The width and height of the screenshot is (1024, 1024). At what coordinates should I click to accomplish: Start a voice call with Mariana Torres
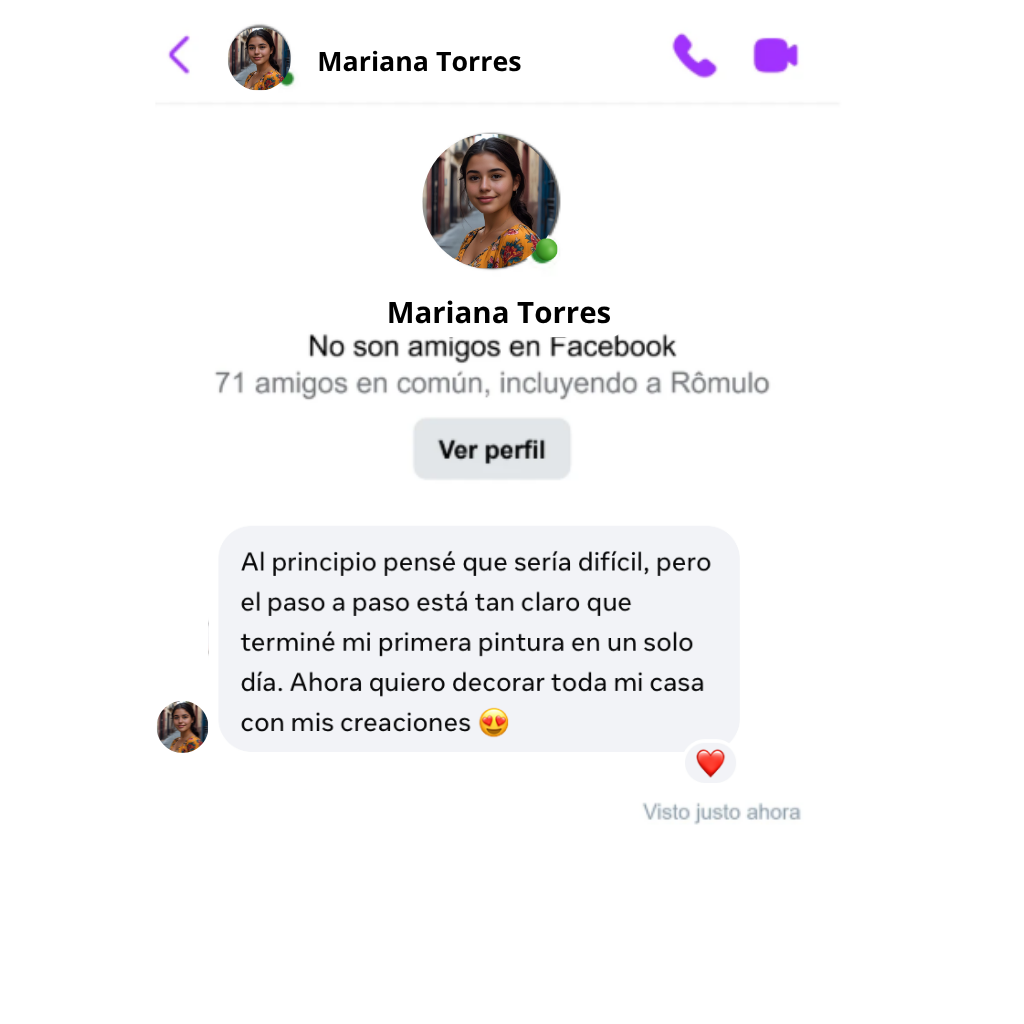click(x=694, y=56)
